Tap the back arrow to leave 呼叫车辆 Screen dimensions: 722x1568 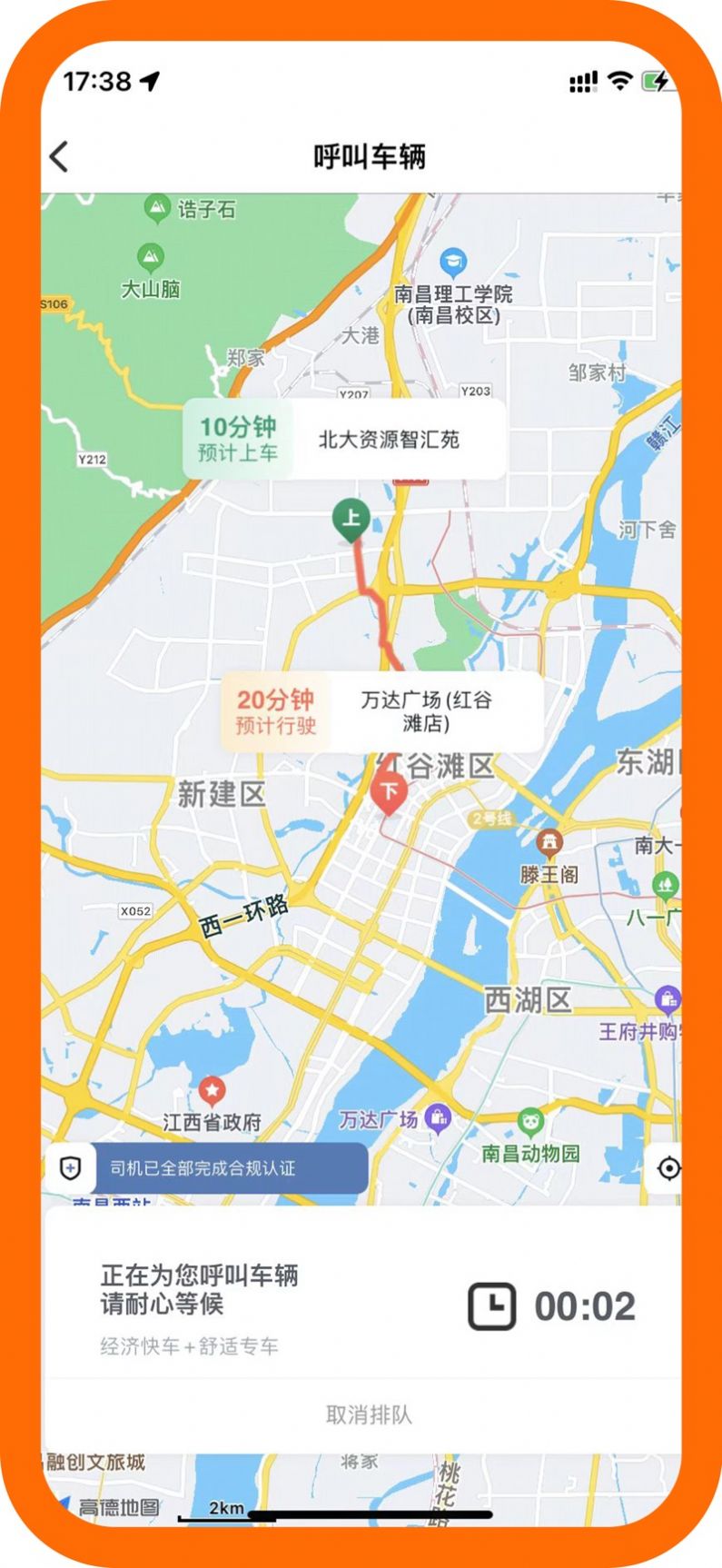[60, 156]
